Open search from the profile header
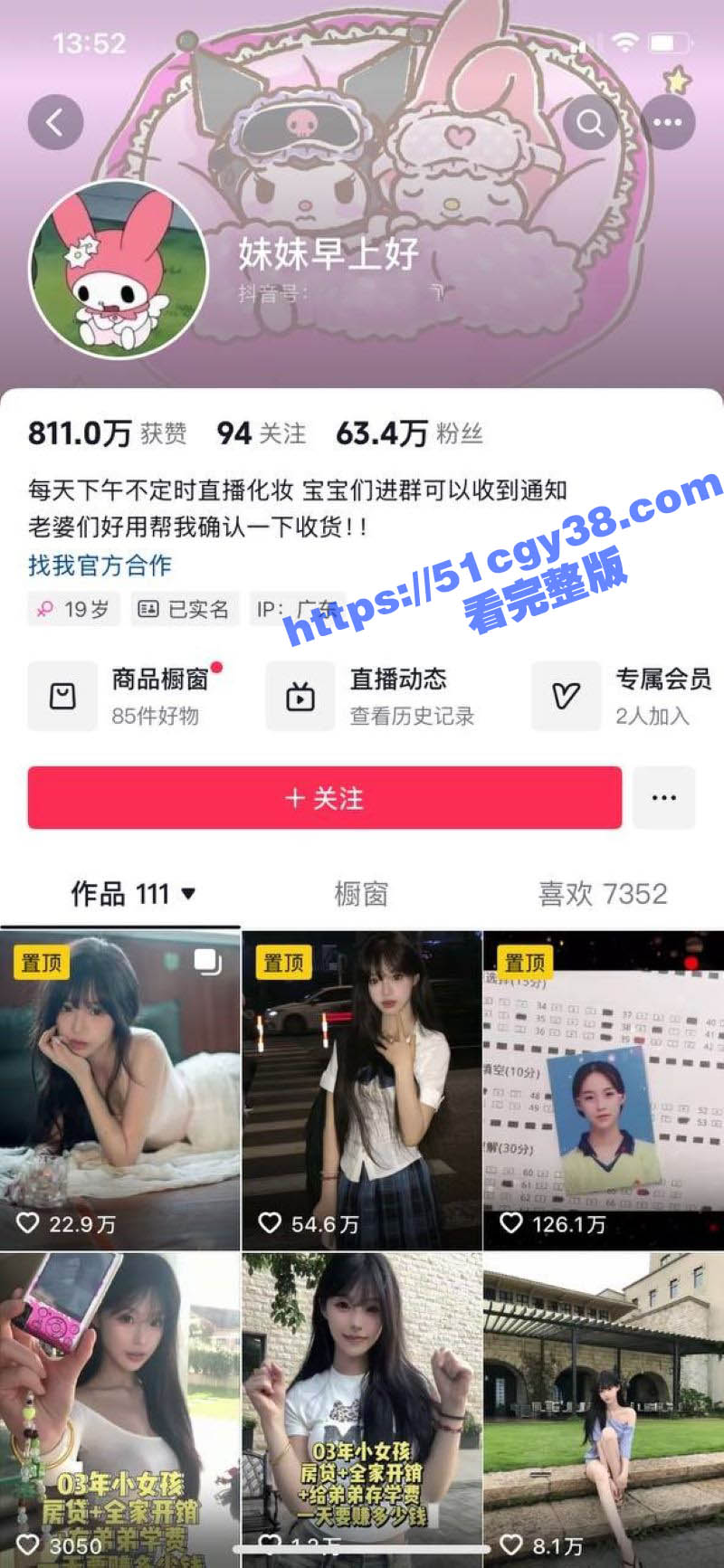This screenshot has height=1568, width=724. pos(590,122)
